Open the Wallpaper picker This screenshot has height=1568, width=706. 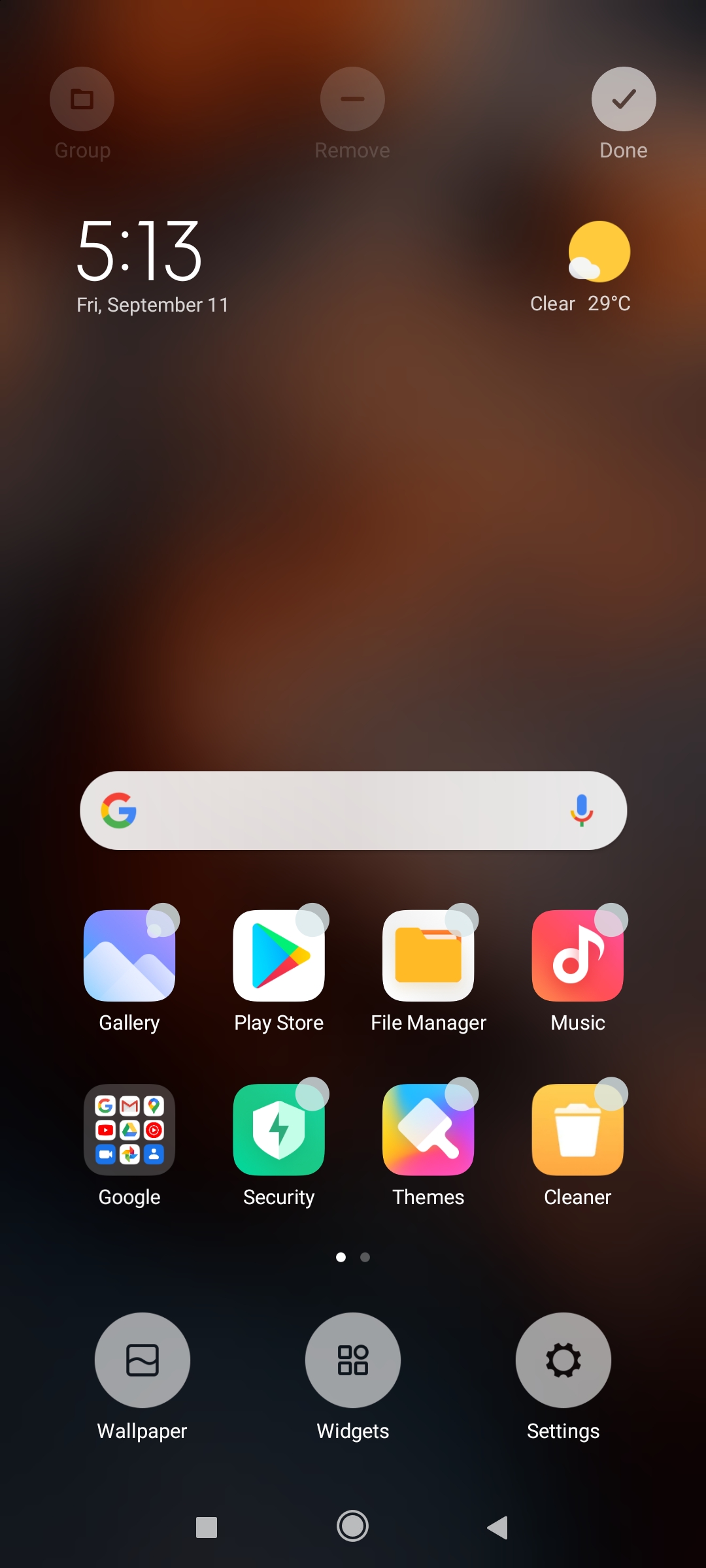coord(142,1360)
